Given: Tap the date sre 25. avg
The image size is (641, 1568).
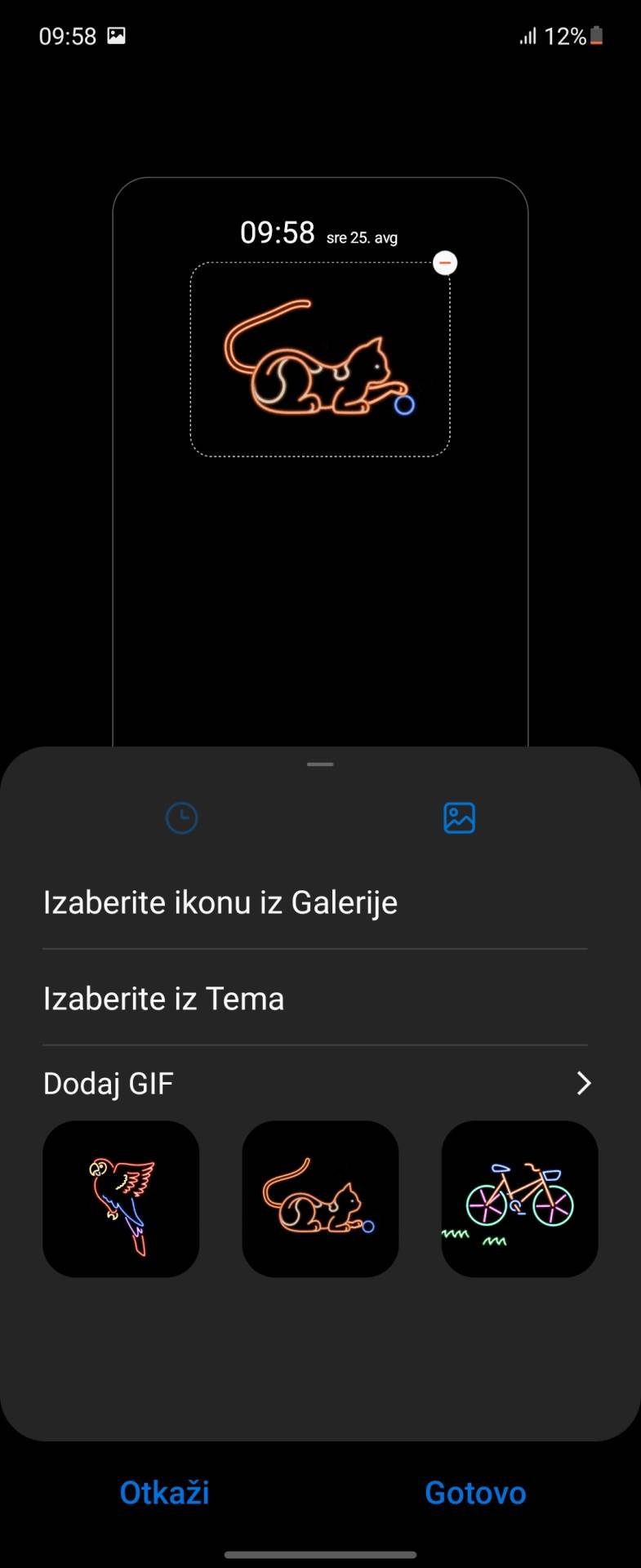Looking at the screenshot, I should point(361,237).
